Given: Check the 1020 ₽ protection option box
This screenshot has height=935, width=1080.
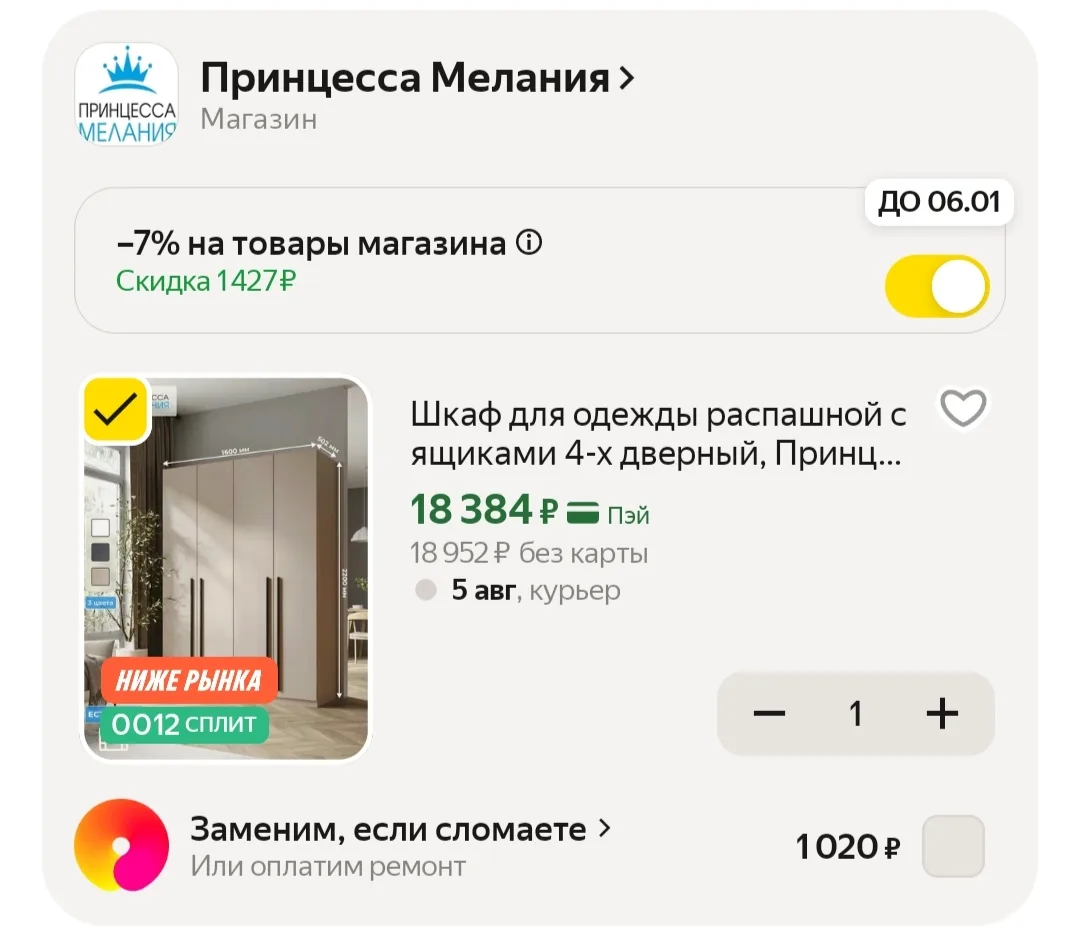Looking at the screenshot, I should 953,846.
